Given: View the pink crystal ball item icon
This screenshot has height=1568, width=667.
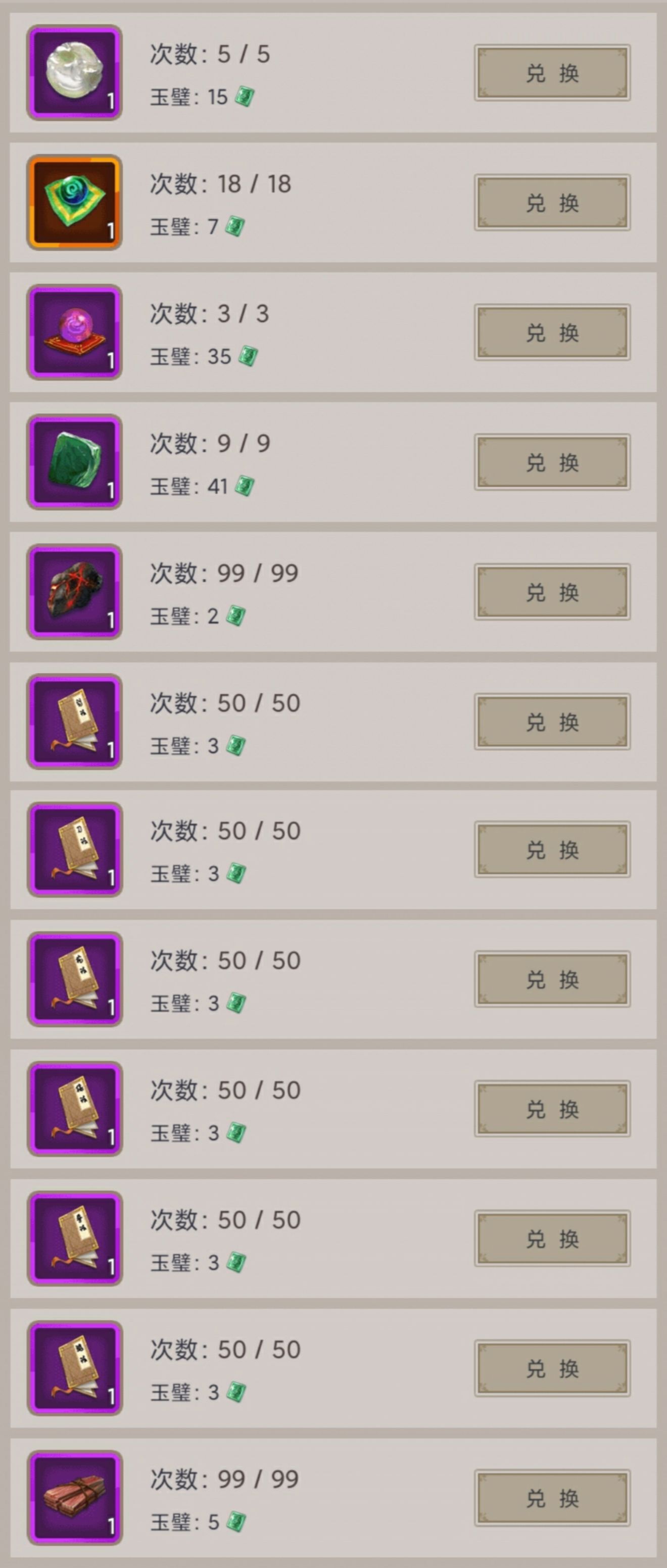Looking at the screenshot, I should pyautogui.click(x=74, y=331).
